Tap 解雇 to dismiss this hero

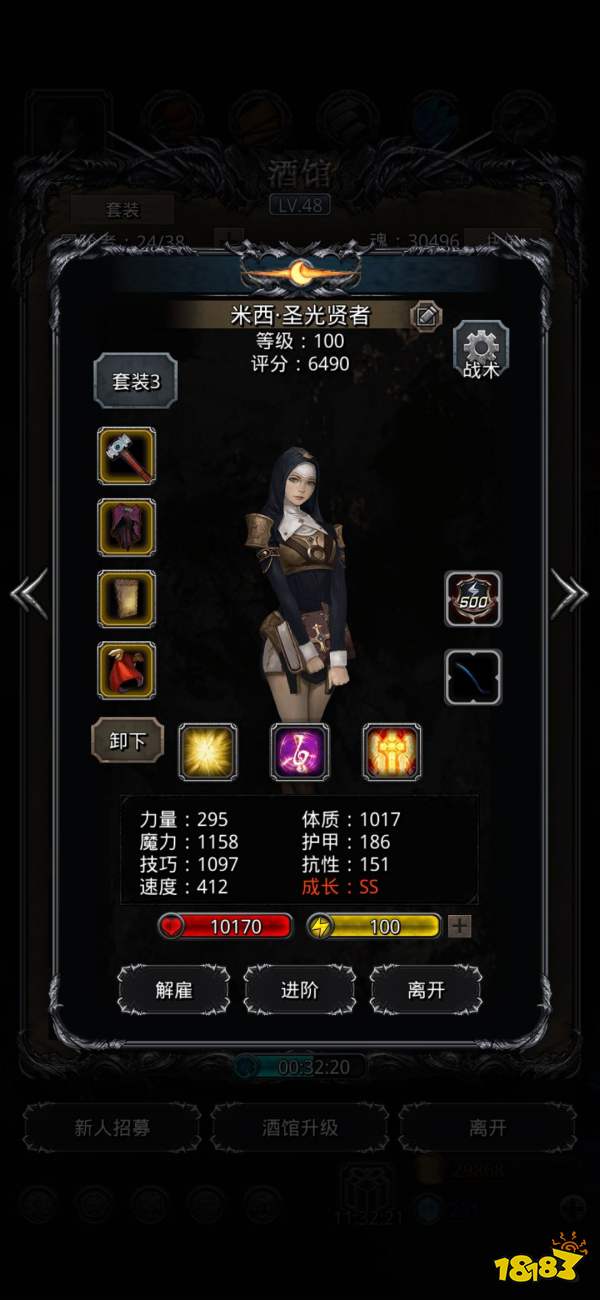(x=174, y=990)
